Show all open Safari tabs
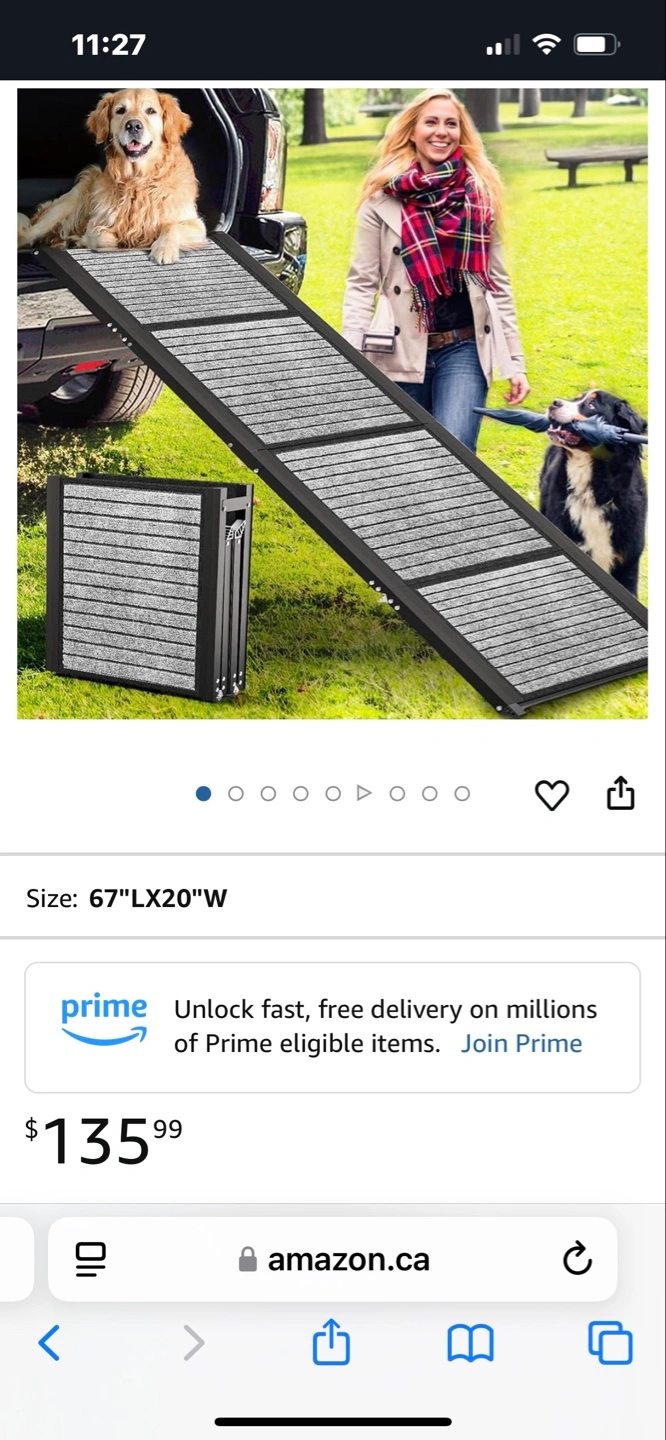The image size is (666, 1440). [x=610, y=1343]
